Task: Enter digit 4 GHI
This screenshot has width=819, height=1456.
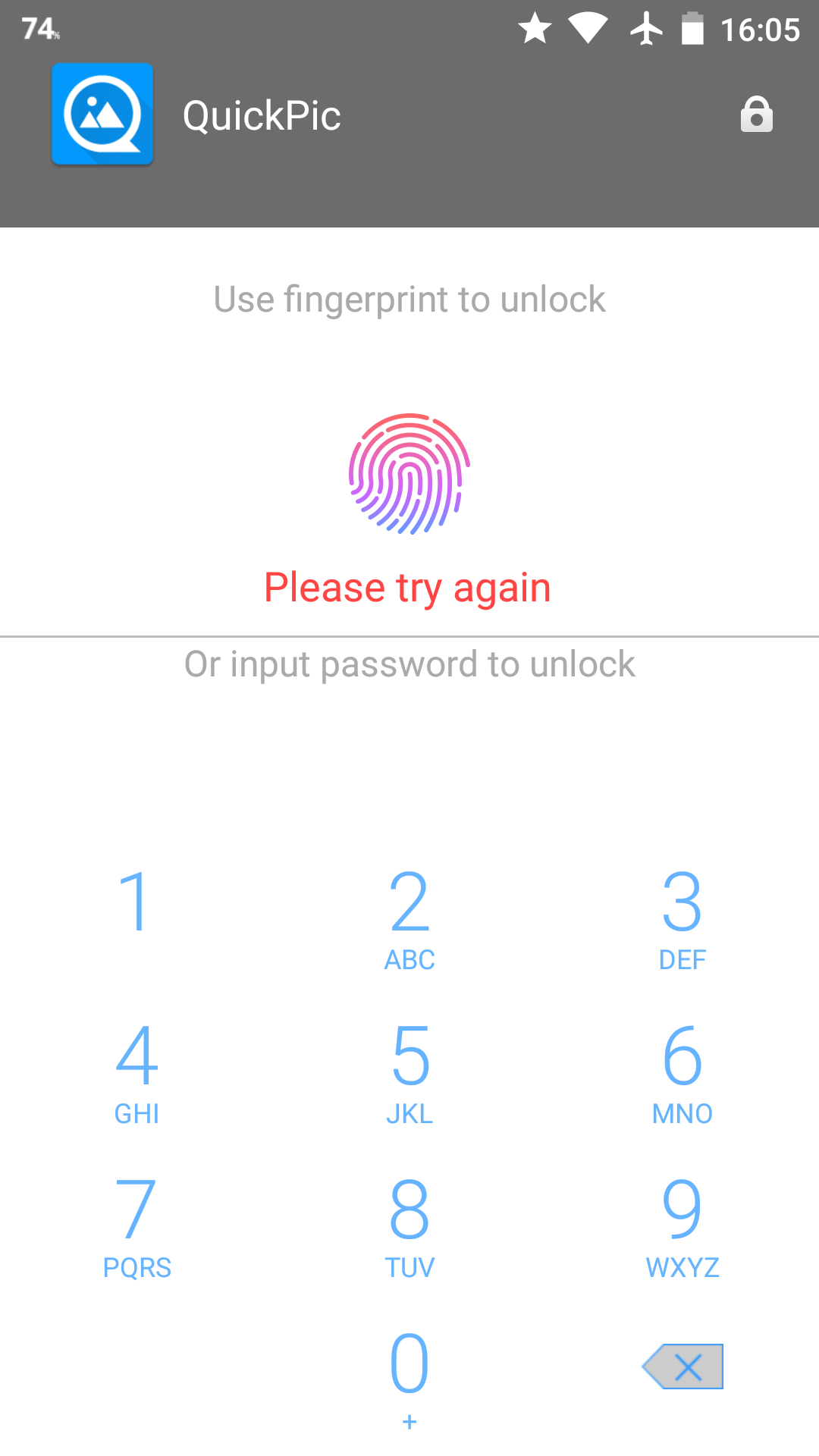Action: pos(136,1072)
